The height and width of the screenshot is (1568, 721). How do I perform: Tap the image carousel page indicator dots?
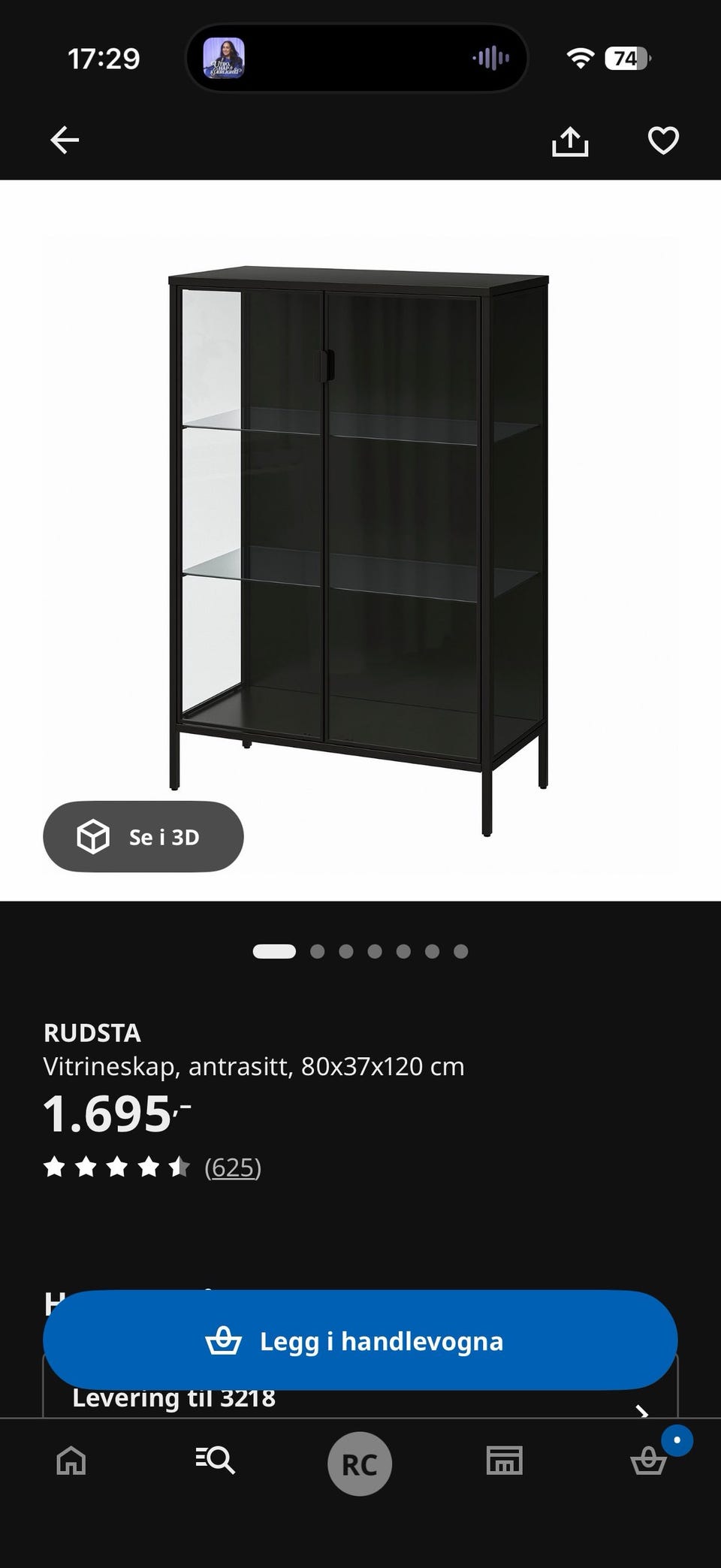(360, 952)
